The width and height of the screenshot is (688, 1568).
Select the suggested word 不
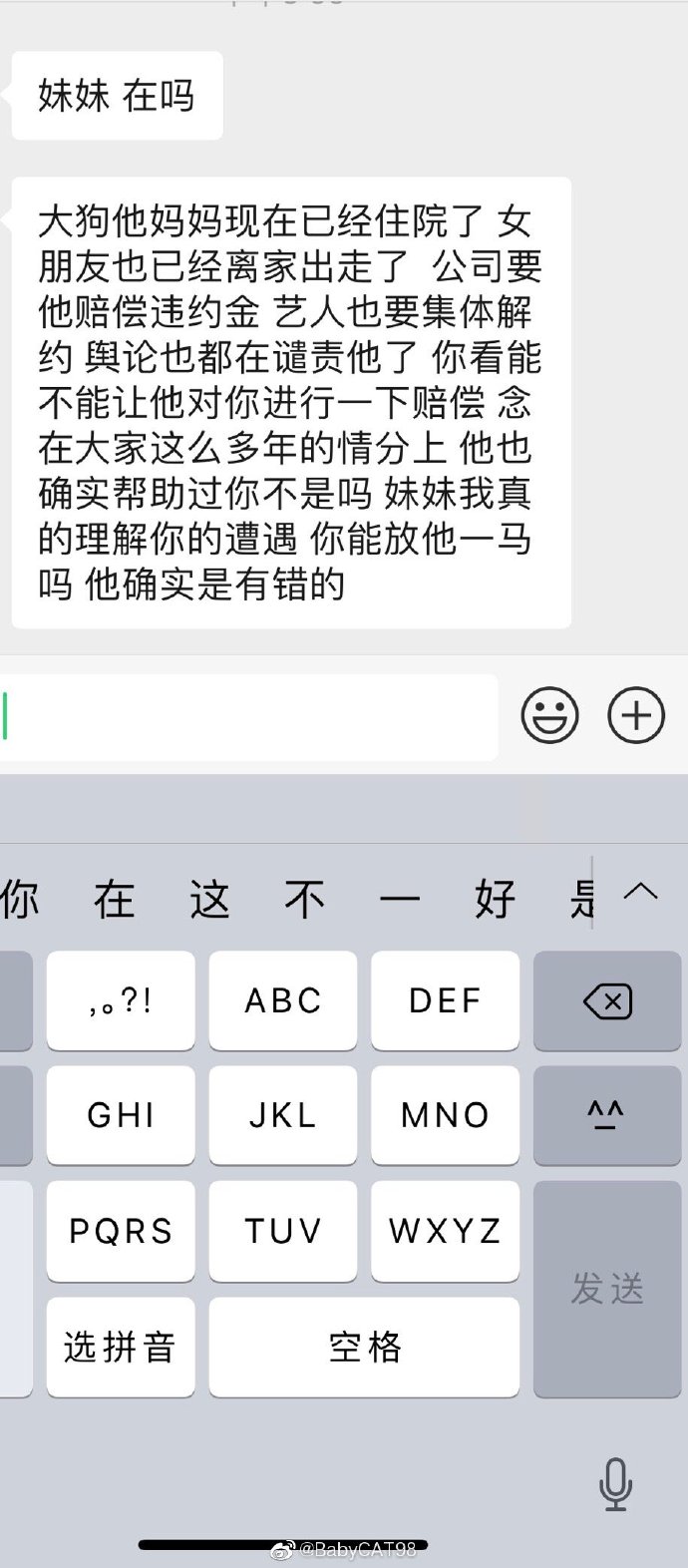[x=304, y=900]
